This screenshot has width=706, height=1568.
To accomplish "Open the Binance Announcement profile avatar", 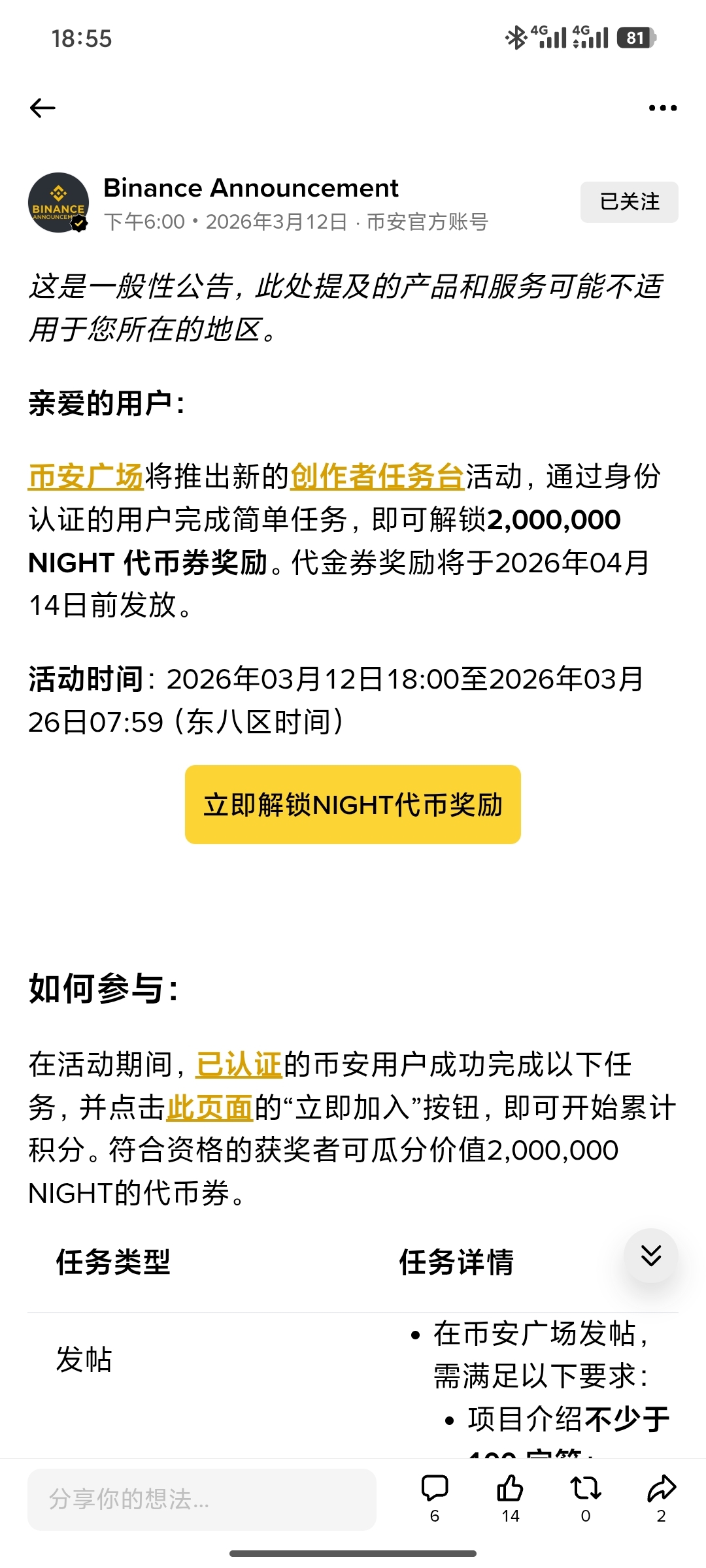I will [x=58, y=203].
